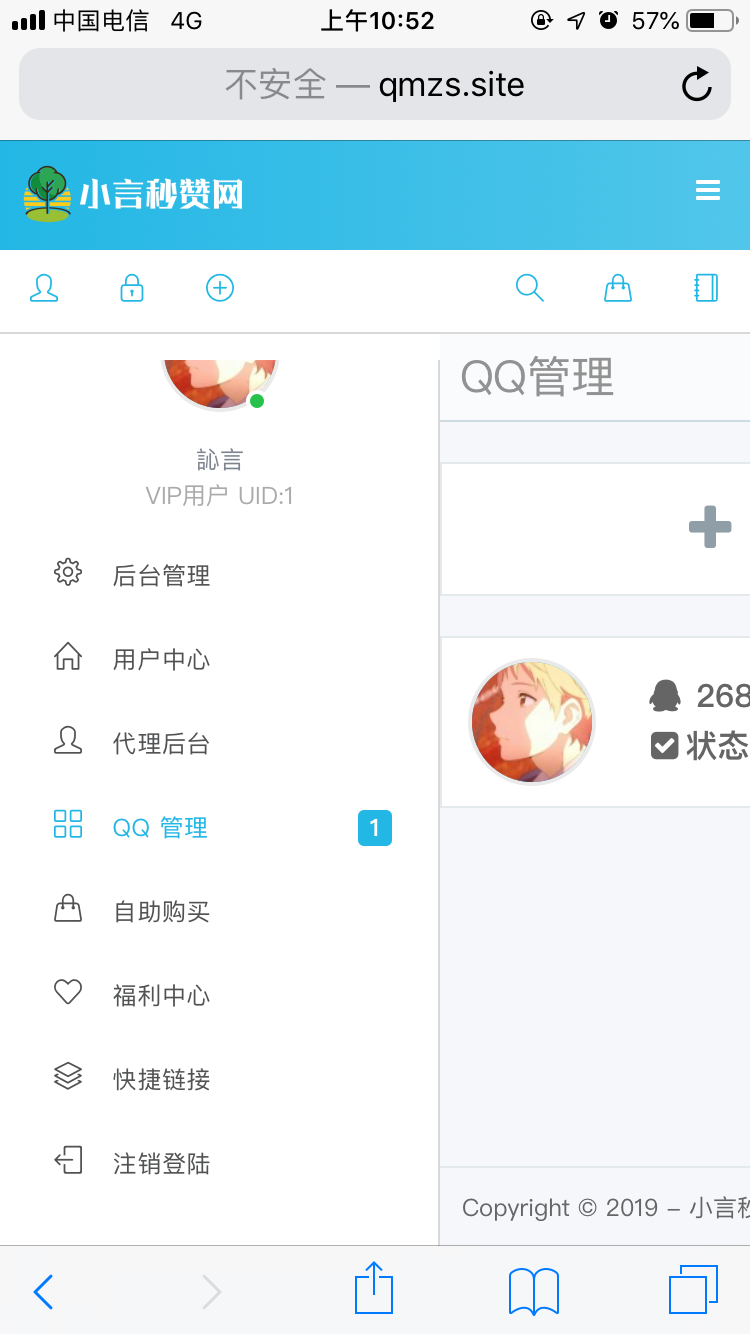Open 福利中心
The image size is (750, 1334).
(x=161, y=996)
